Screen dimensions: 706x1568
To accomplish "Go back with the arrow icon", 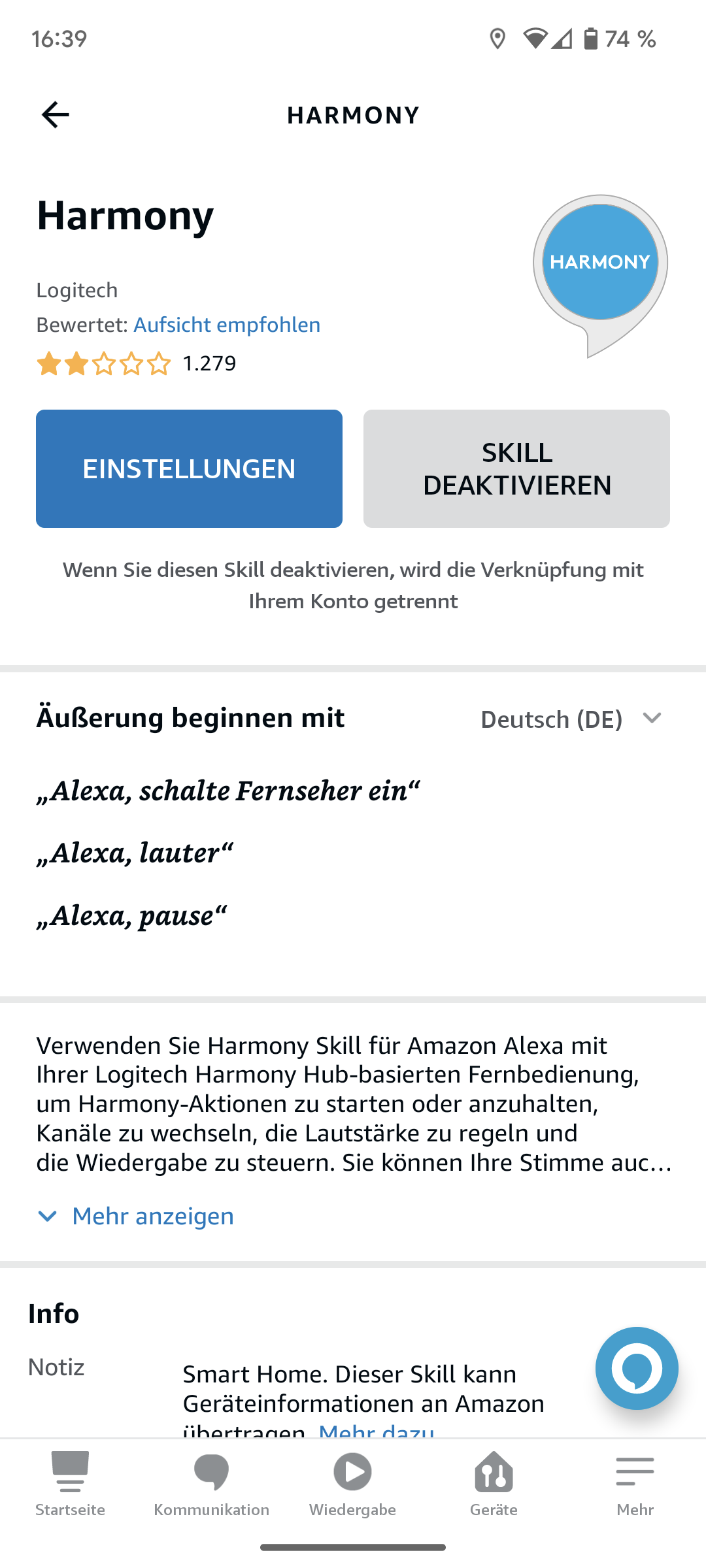I will (56, 115).
